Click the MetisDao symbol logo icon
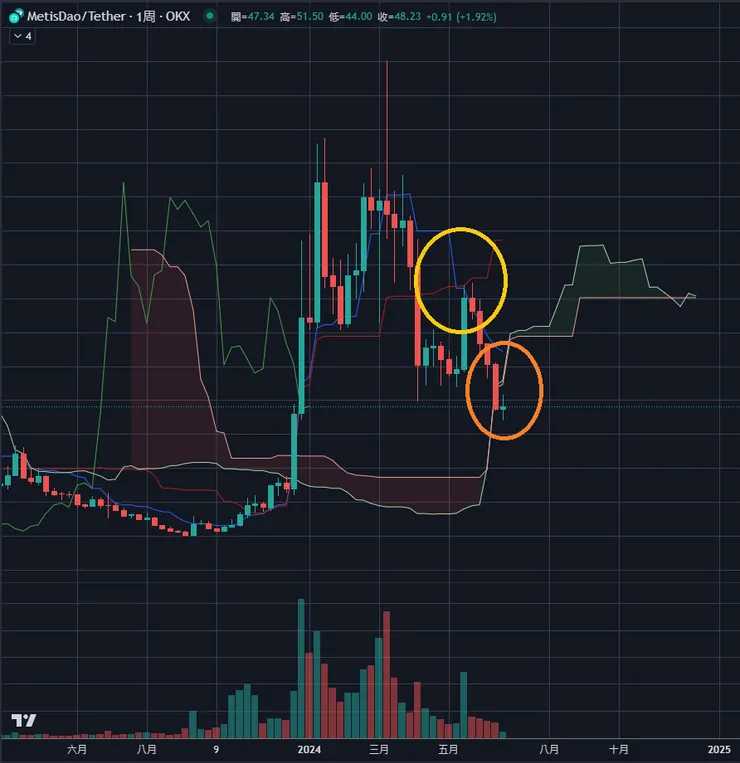The height and width of the screenshot is (763, 740). pos(15,16)
